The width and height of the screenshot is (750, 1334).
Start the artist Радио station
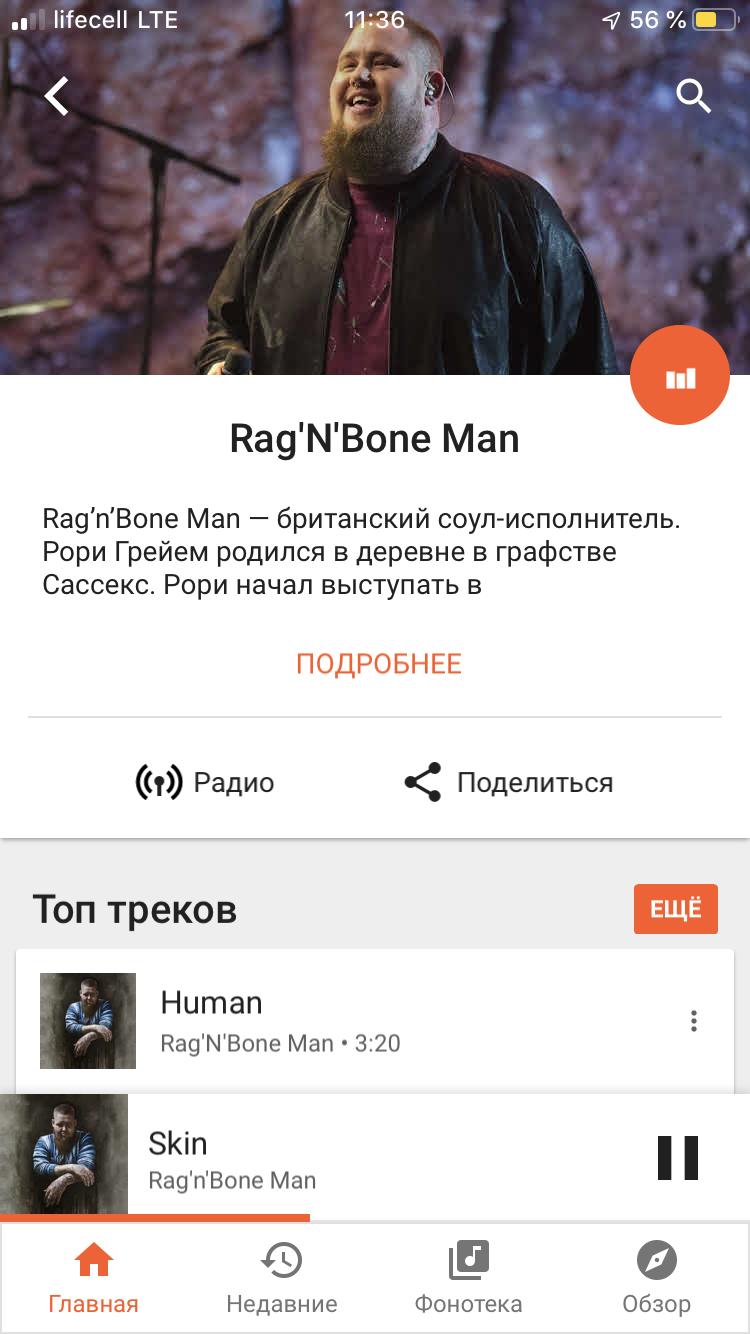point(204,782)
